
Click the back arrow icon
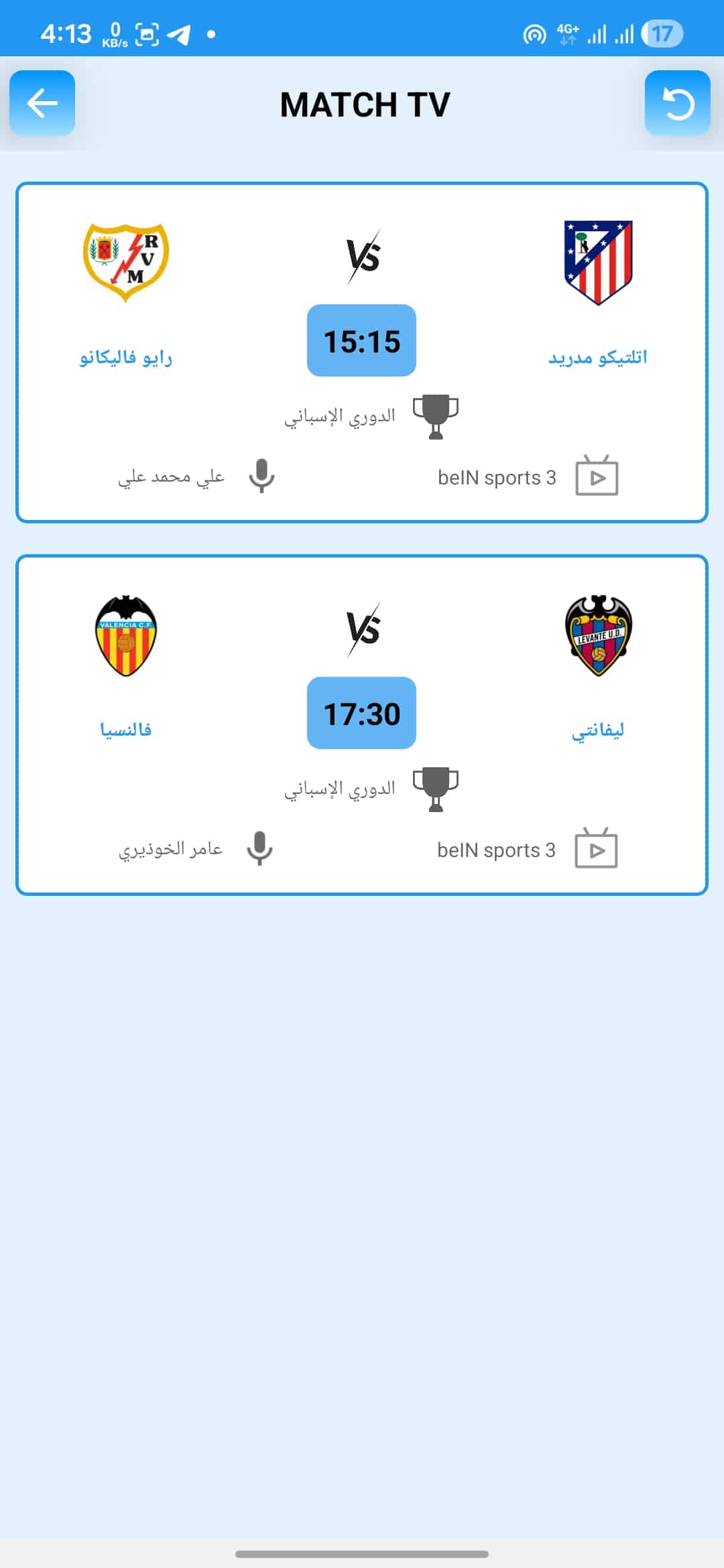pyautogui.click(x=42, y=103)
